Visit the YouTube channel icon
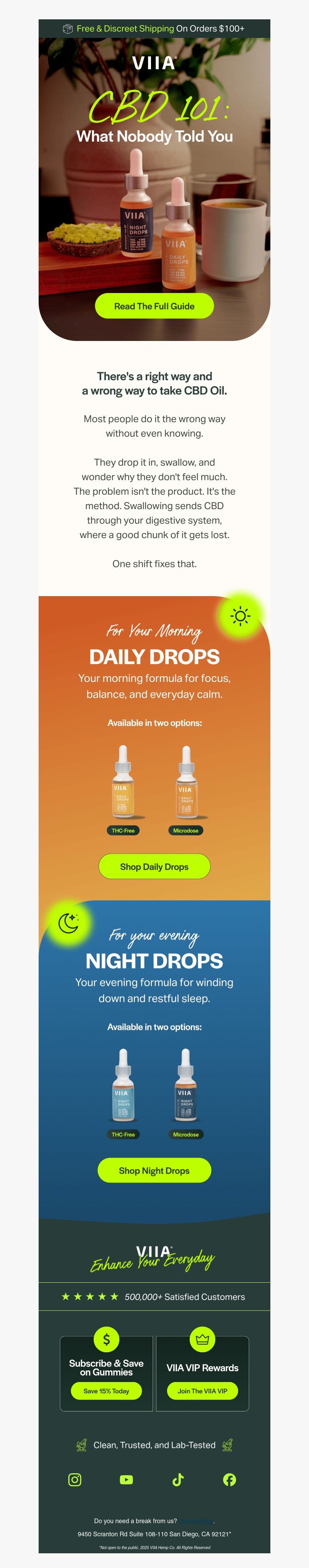Image resolution: width=309 pixels, height=1568 pixels. [x=127, y=1480]
